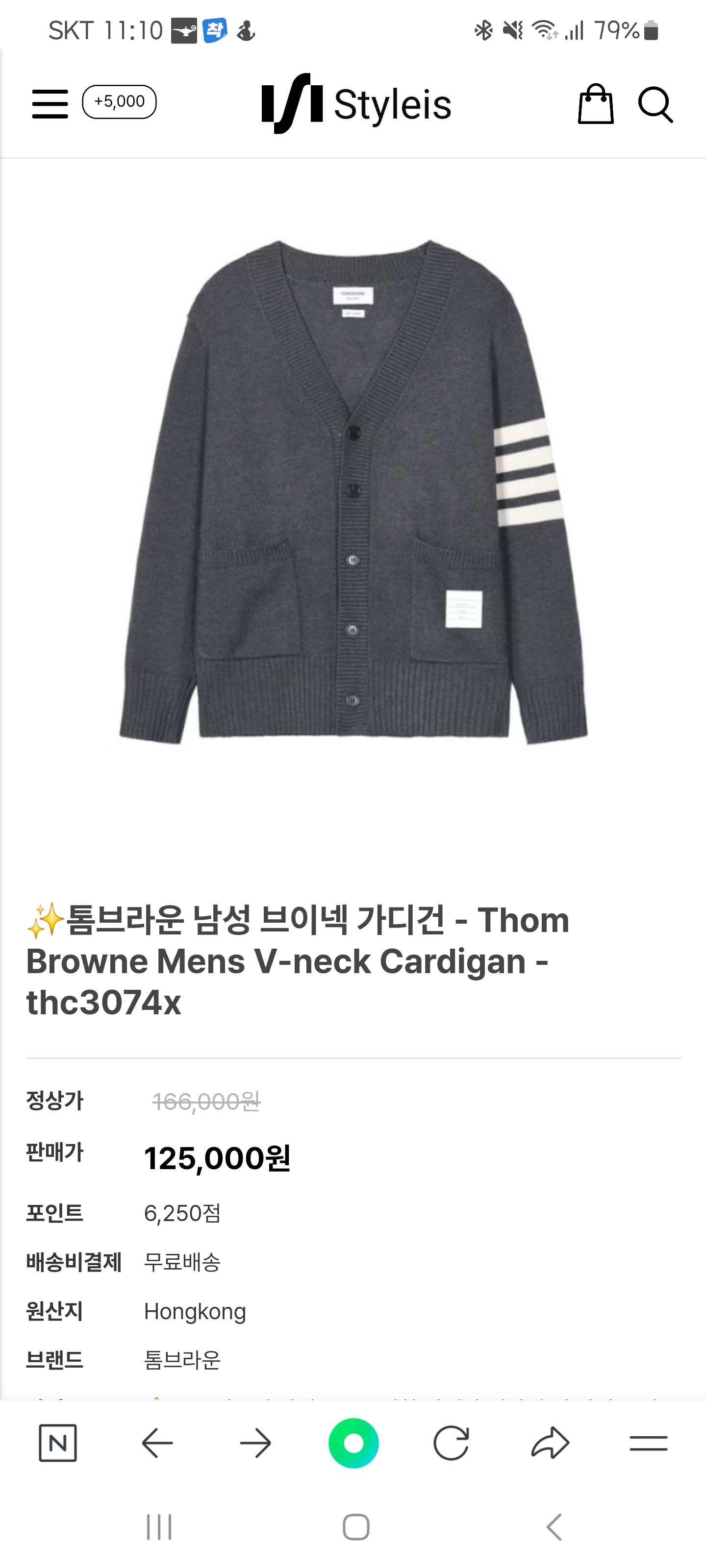Viewport: 706px width, 1568px height.
Task: Reload the current page
Action: (452, 1443)
